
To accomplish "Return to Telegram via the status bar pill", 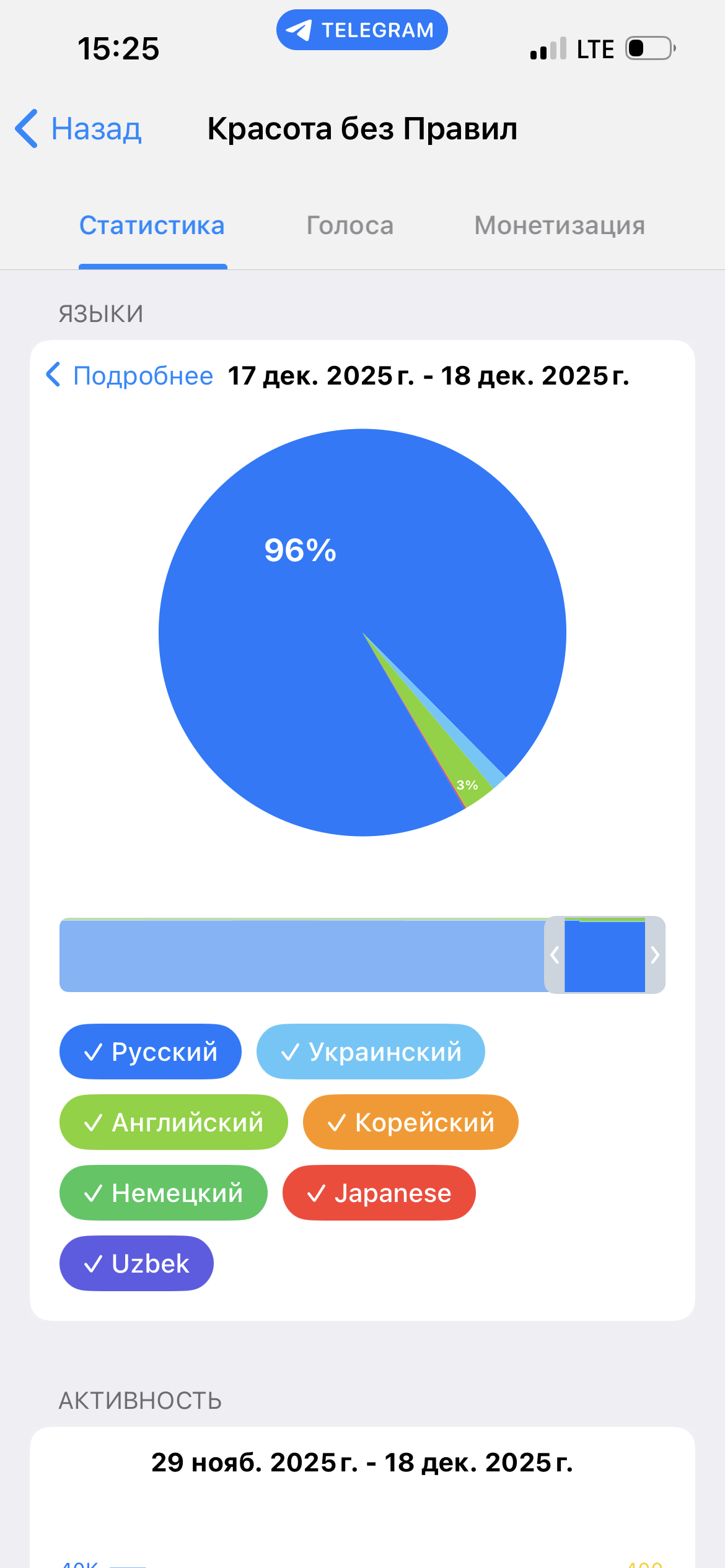I will pos(362,30).
